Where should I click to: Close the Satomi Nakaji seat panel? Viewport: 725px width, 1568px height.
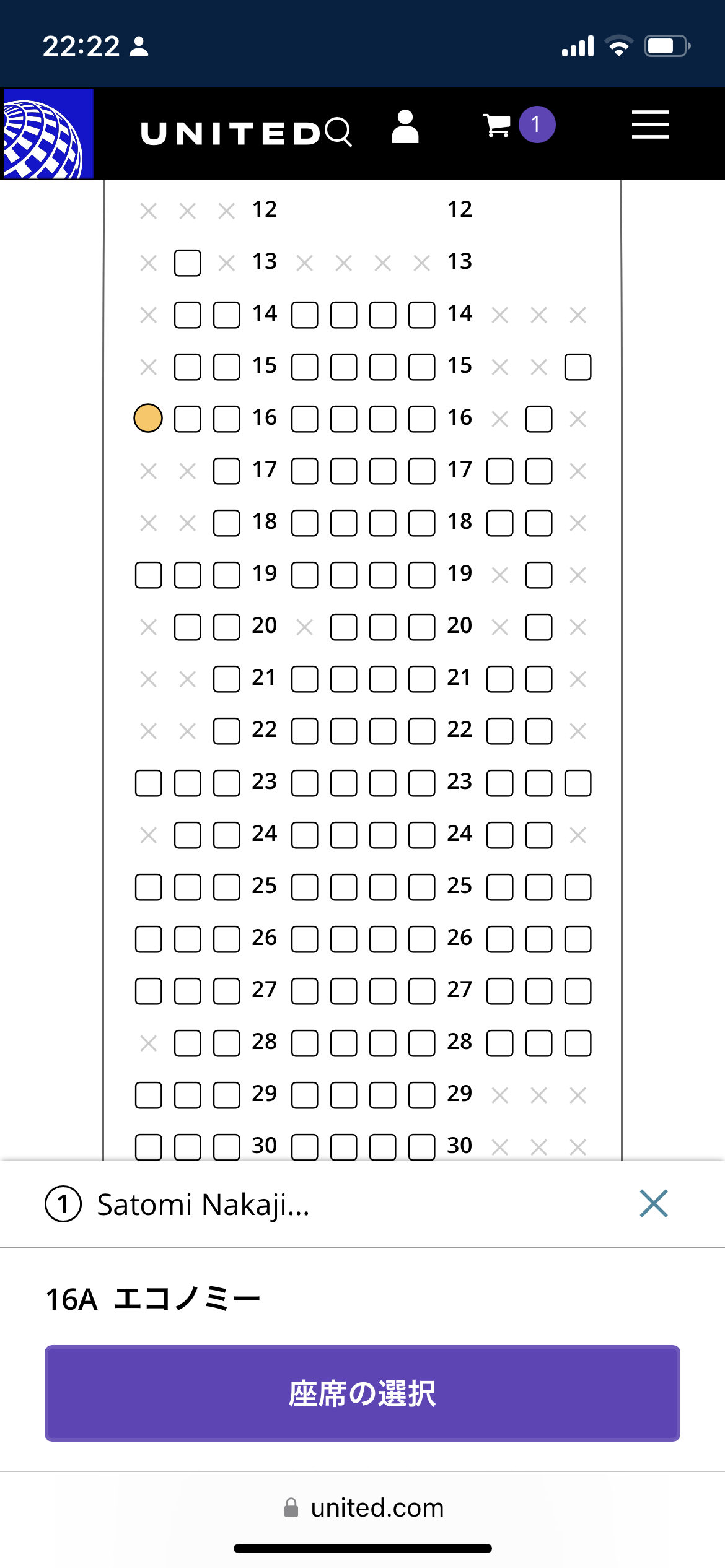tap(653, 1203)
